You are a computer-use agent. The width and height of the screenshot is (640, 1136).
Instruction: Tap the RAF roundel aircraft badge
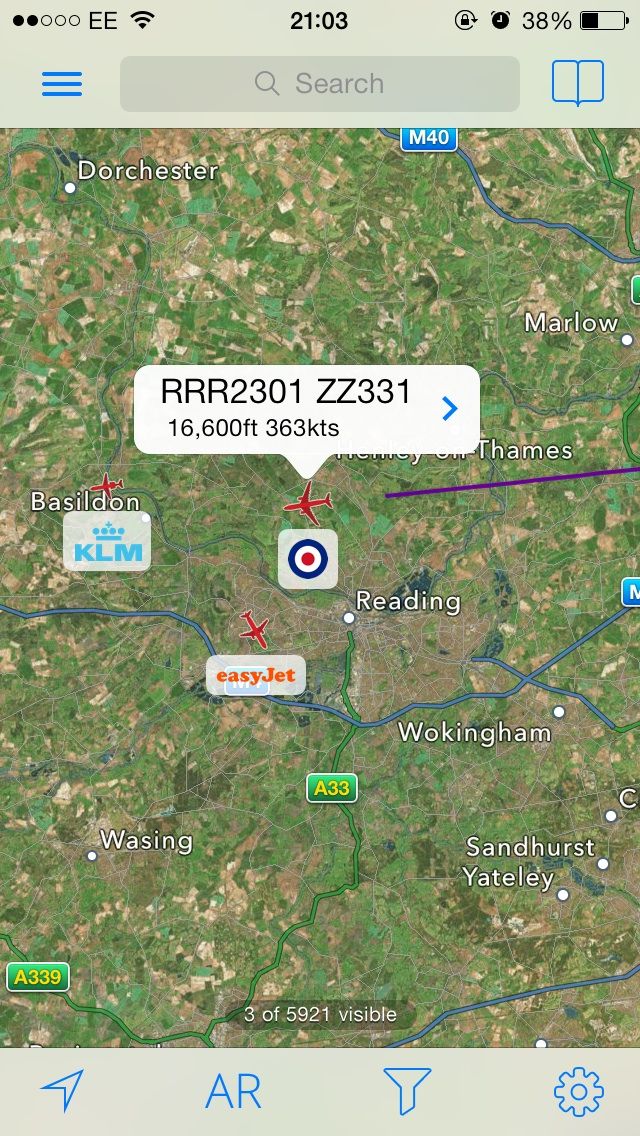[308, 558]
